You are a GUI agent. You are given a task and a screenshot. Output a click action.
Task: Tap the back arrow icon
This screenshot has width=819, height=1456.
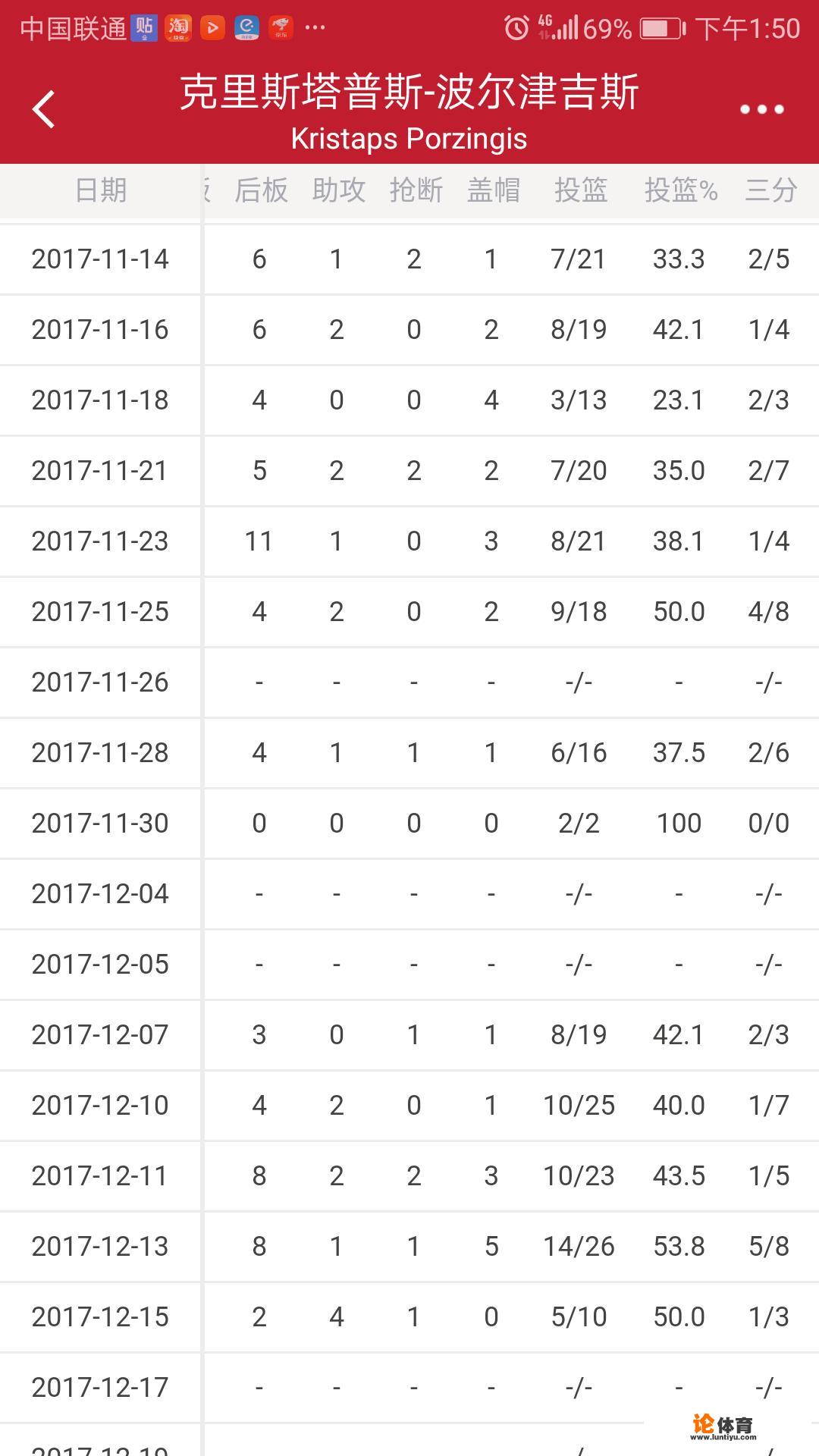pyautogui.click(x=43, y=108)
